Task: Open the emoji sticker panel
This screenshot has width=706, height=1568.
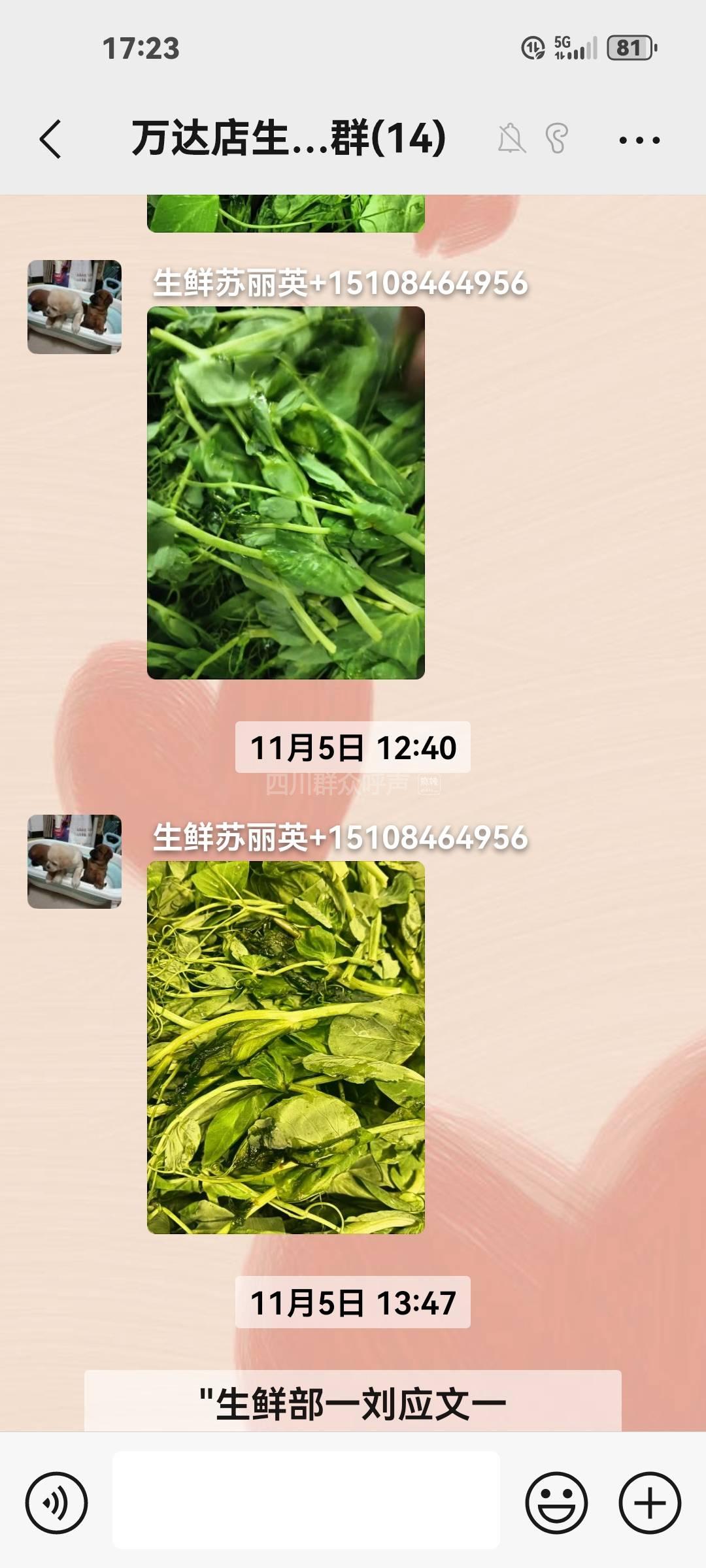Action: pyautogui.click(x=556, y=1503)
